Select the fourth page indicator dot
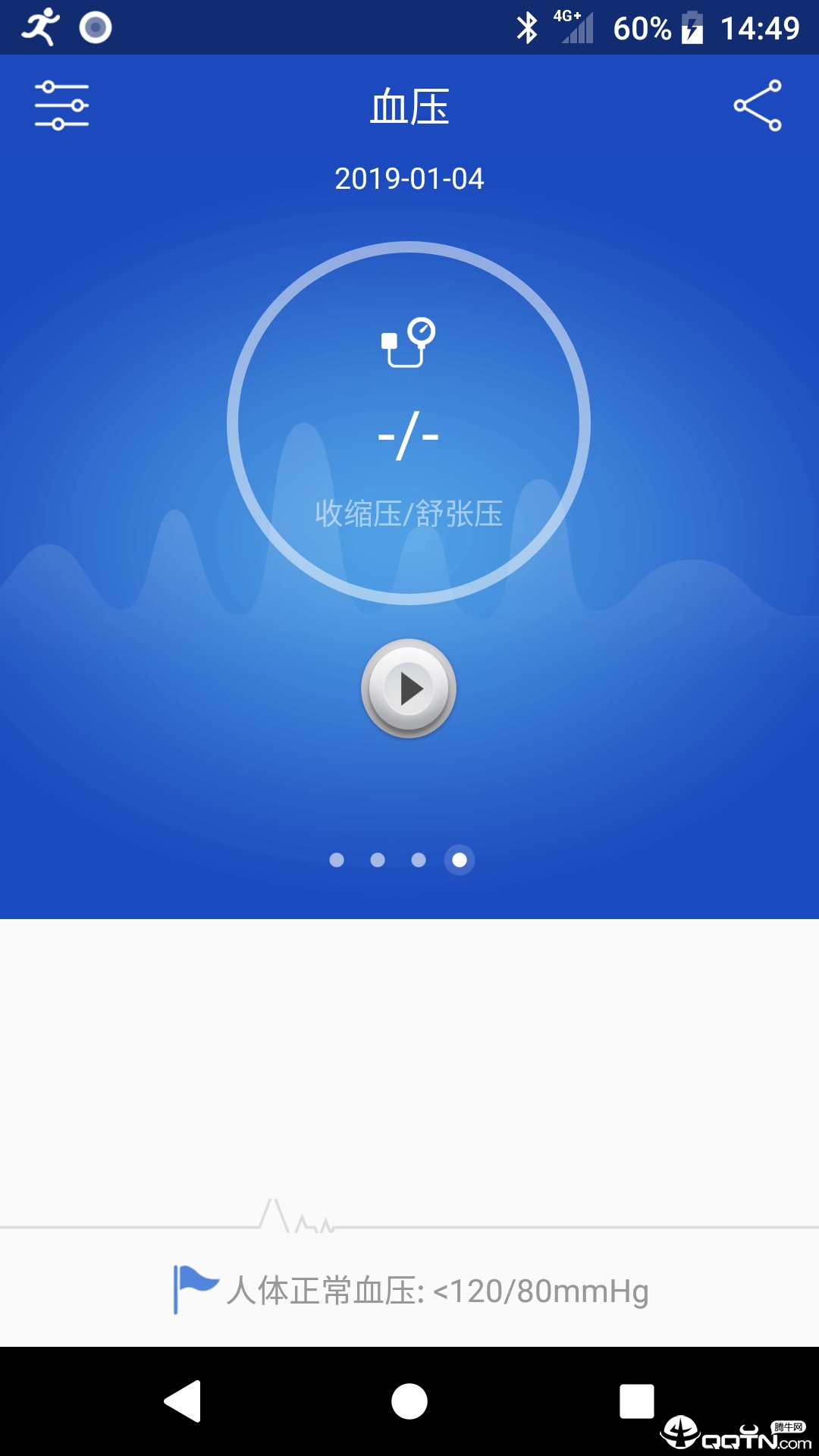The width and height of the screenshot is (819, 1456). [460, 861]
